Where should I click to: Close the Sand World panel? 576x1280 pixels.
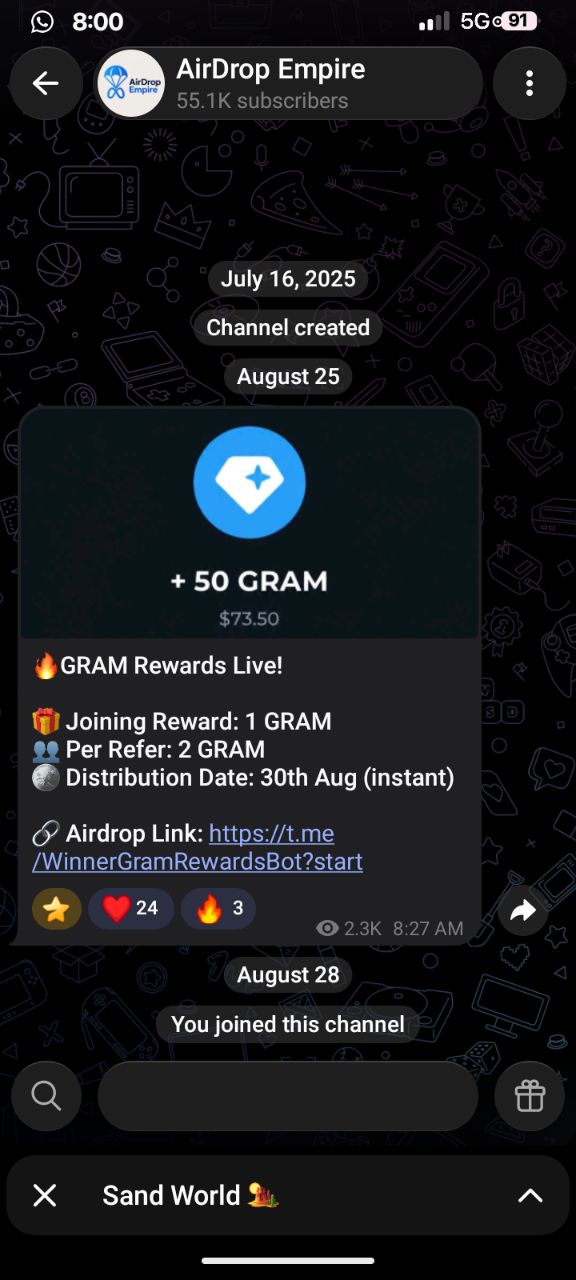45,1195
